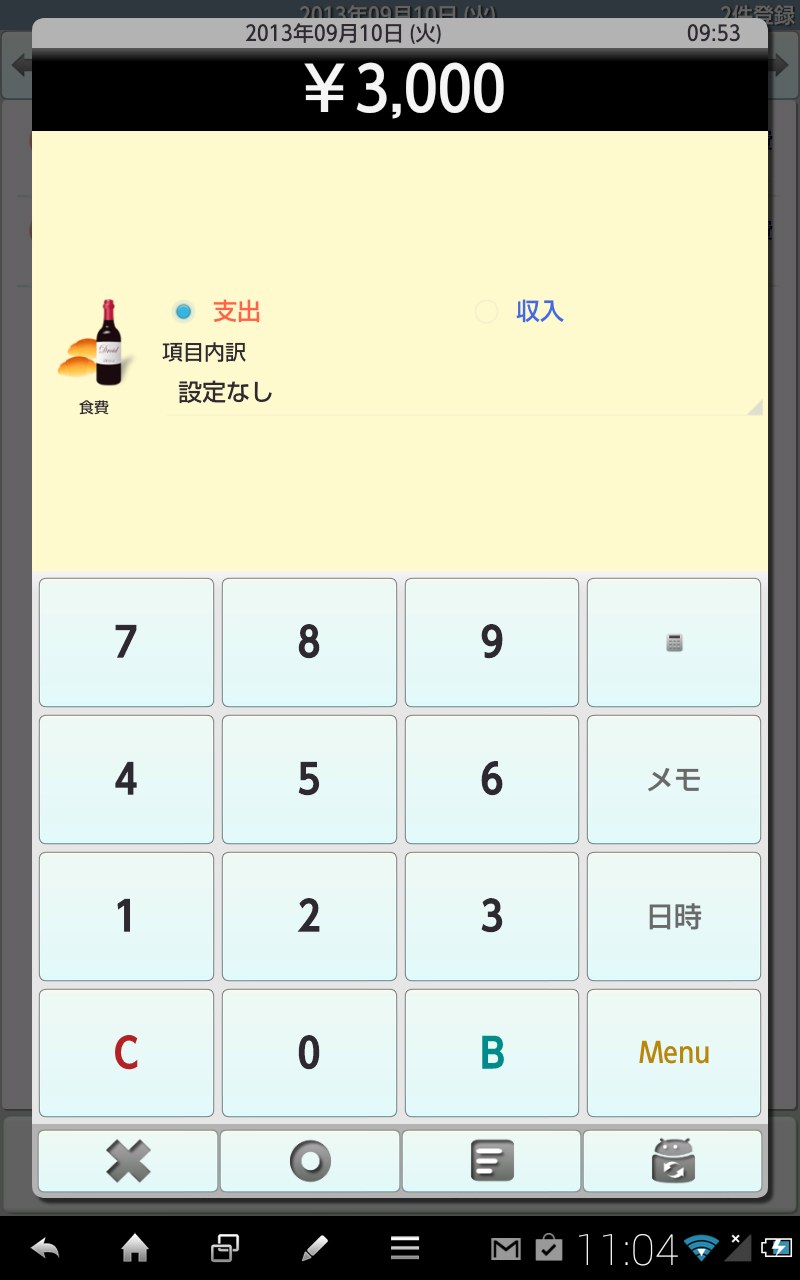Confirm entry with the circle button

click(x=310, y=1161)
